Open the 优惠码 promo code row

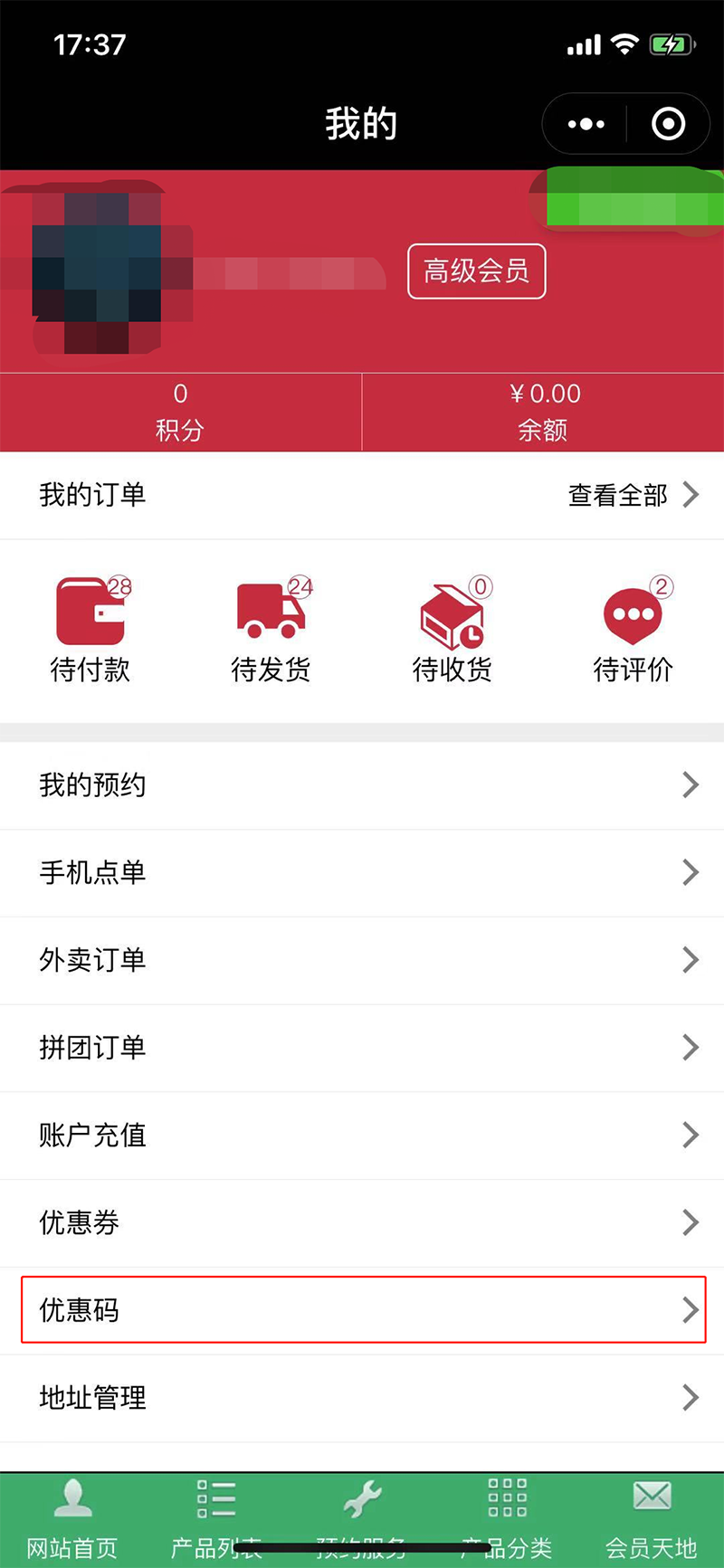(362, 1310)
